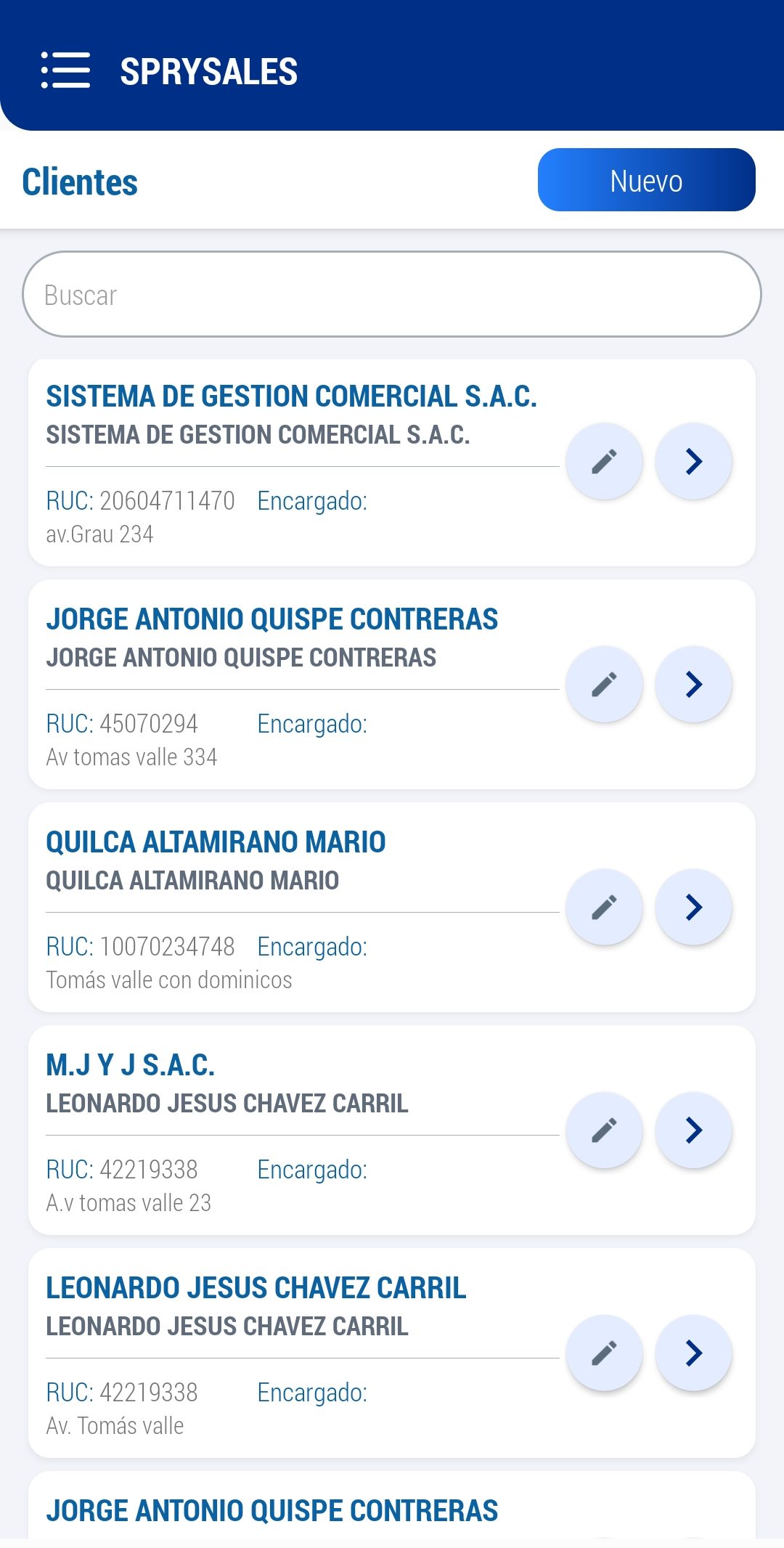The height and width of the screenshot is (1548, 784).
Task: Edit QUILCA ALTAMIRANO MARIO with pencil icon
Action: [x=605, y=906]
